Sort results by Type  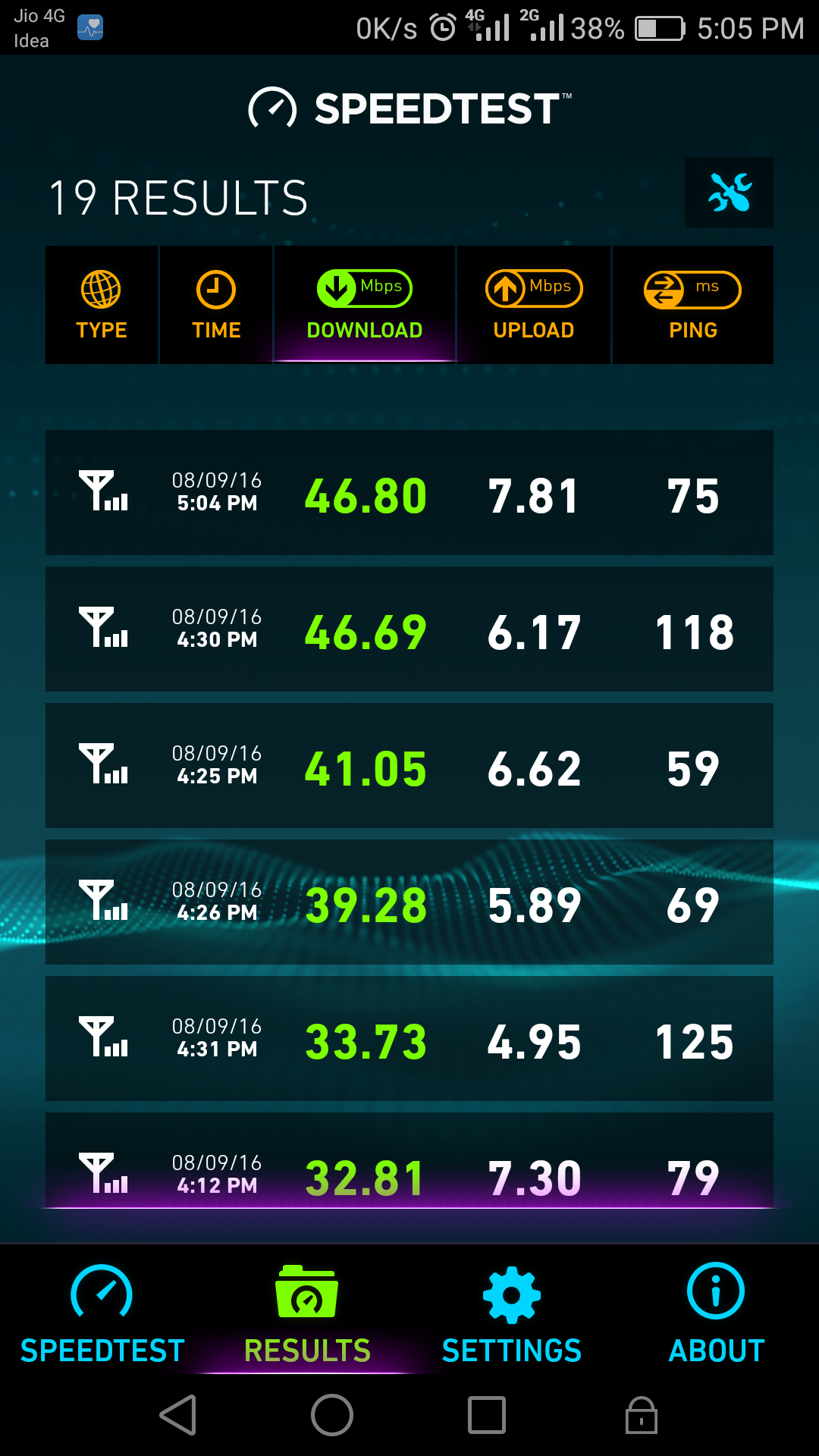102,305
